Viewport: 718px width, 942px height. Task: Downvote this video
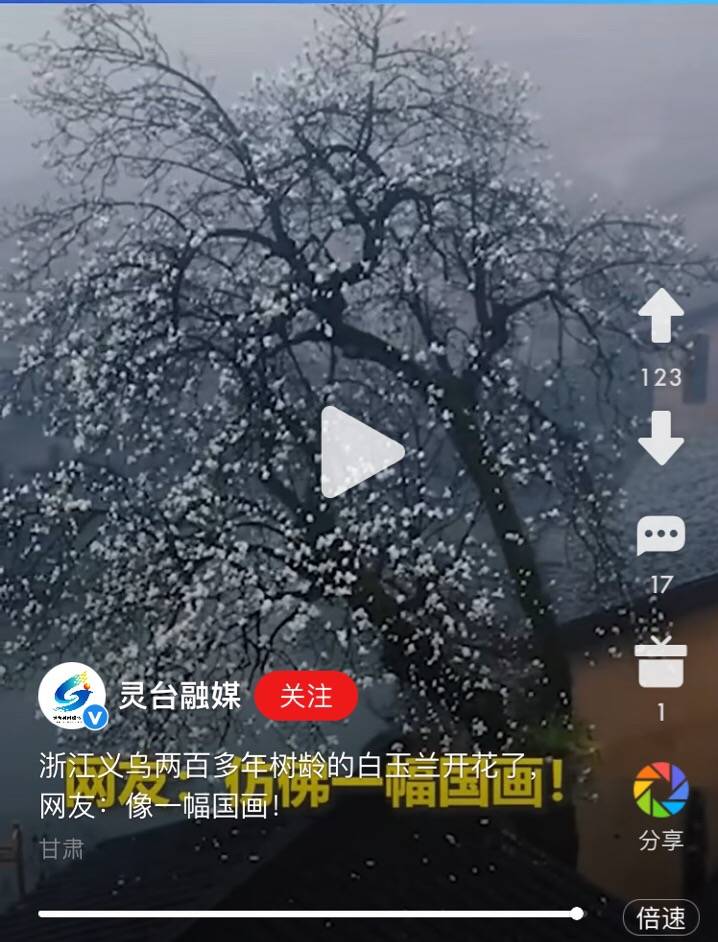[661, 438]
